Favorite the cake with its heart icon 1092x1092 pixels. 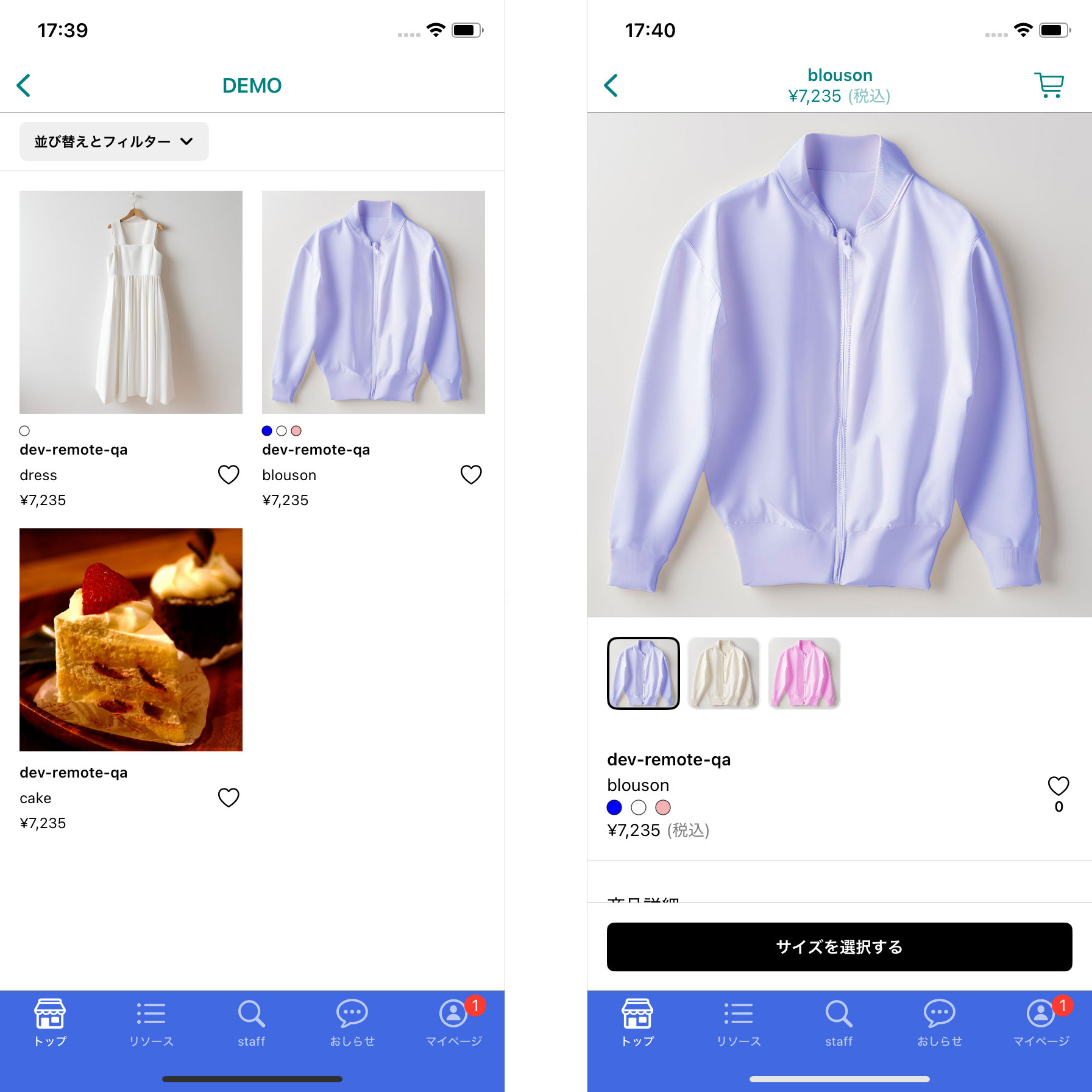pos(229,798)
